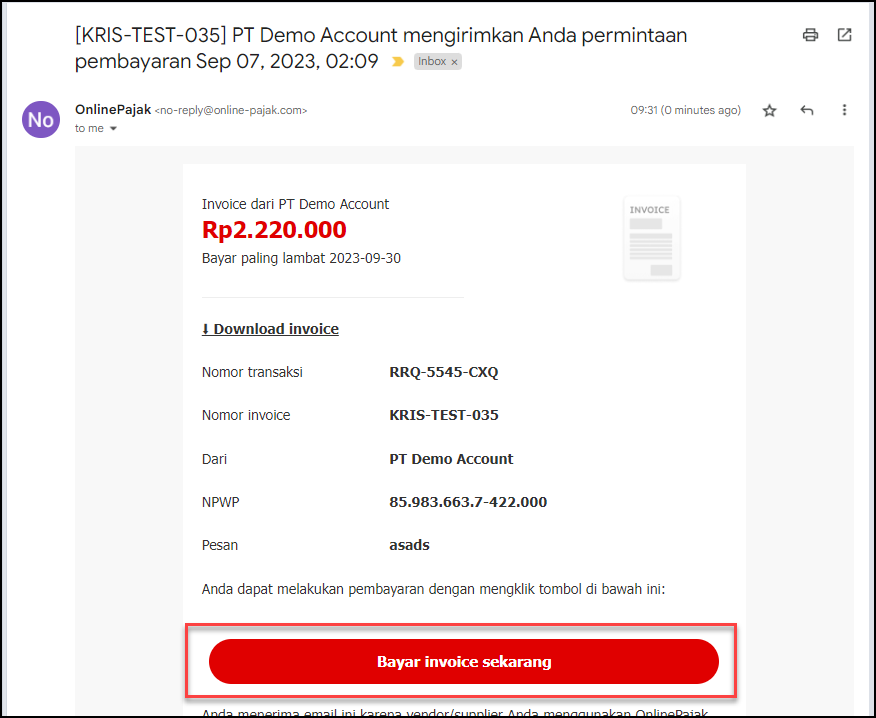Toggle the importance marker beside the subject
This screenshot has width=876, height=718.
[x=398, y=62]
